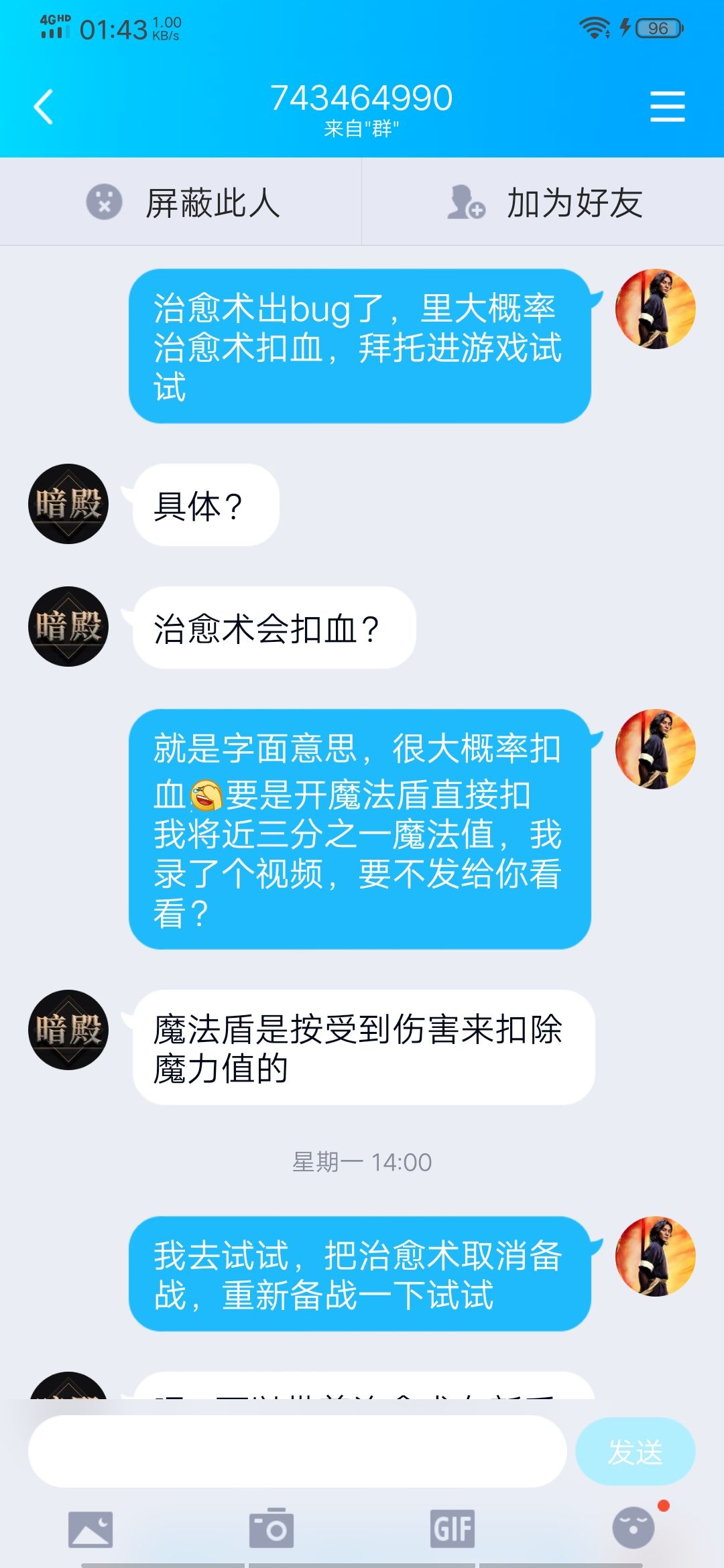Tap the 发送 send button
Image resolution: width=724 pixels, height=1568 pixels.
click(x=635, y=1451)
